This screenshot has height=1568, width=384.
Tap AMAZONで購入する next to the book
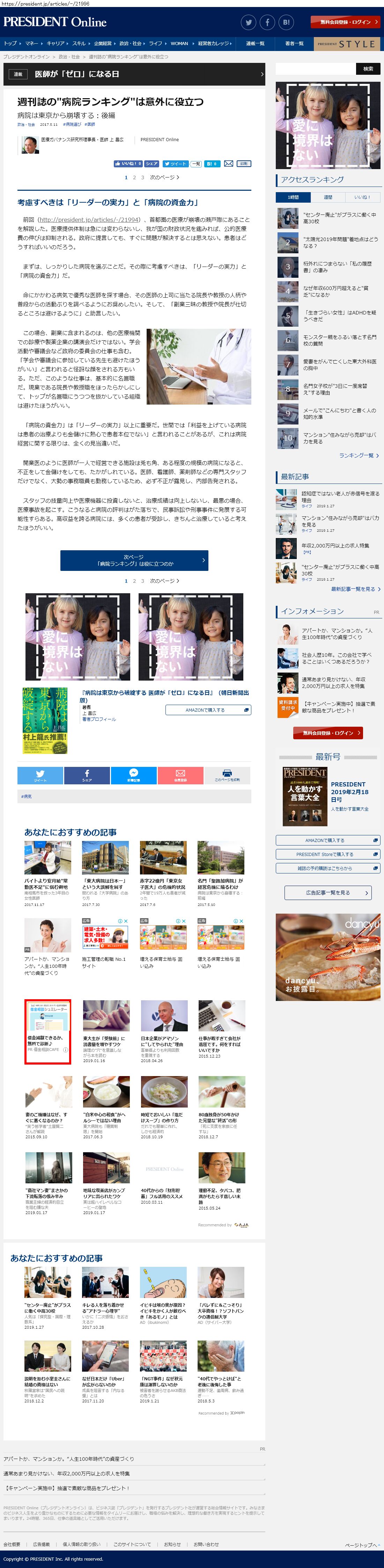click(x=208, y=710)
